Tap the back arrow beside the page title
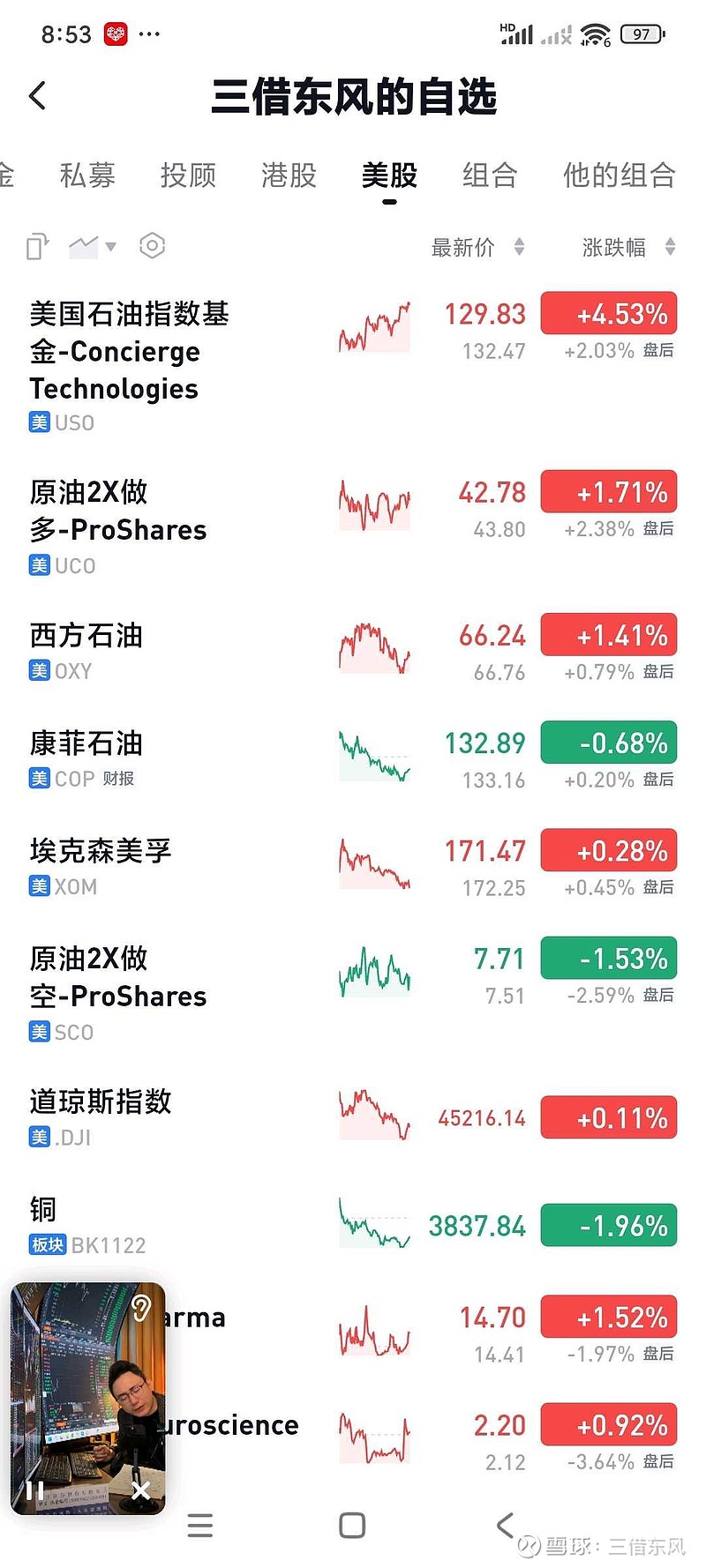706x1568 pixels. pos(37,95)
